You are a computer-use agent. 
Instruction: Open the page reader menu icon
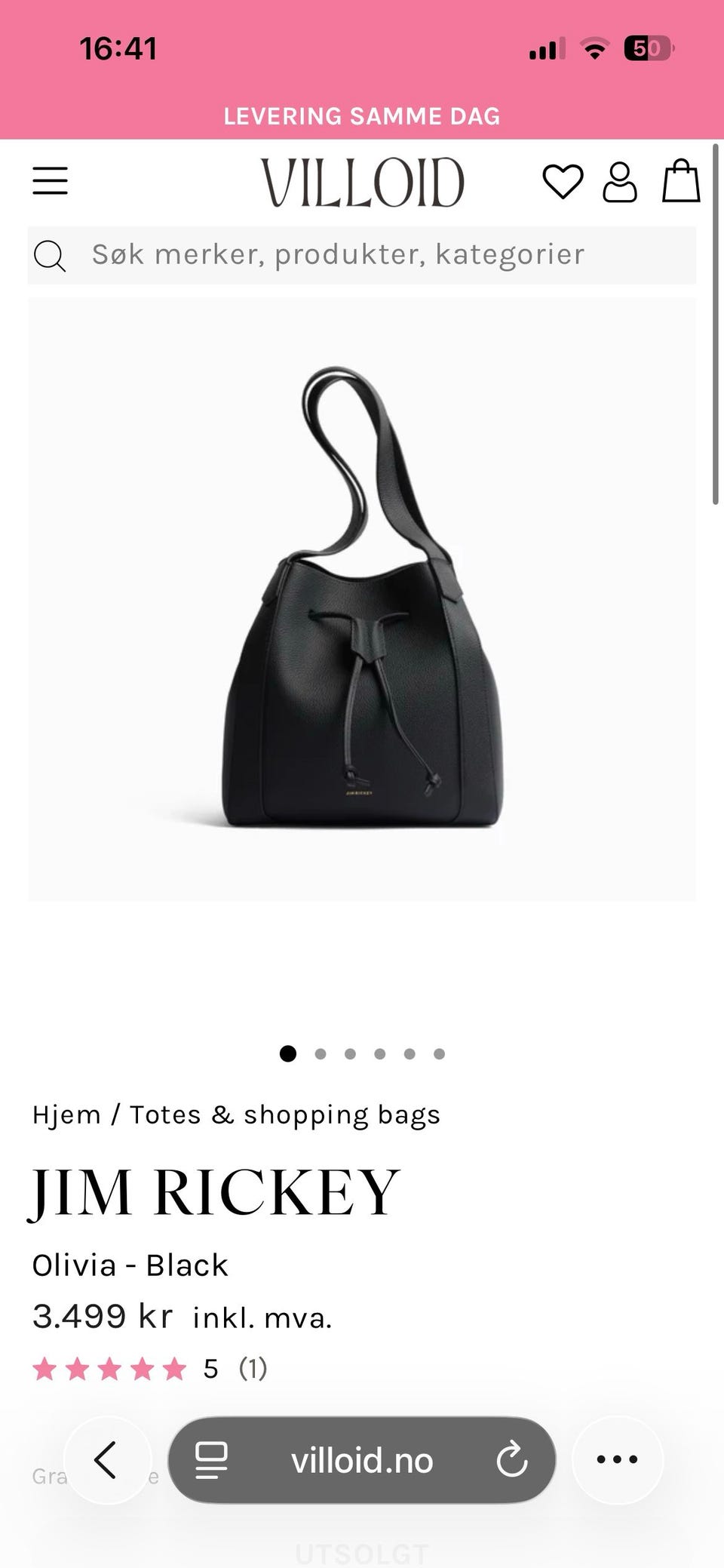coord(211,1460)
